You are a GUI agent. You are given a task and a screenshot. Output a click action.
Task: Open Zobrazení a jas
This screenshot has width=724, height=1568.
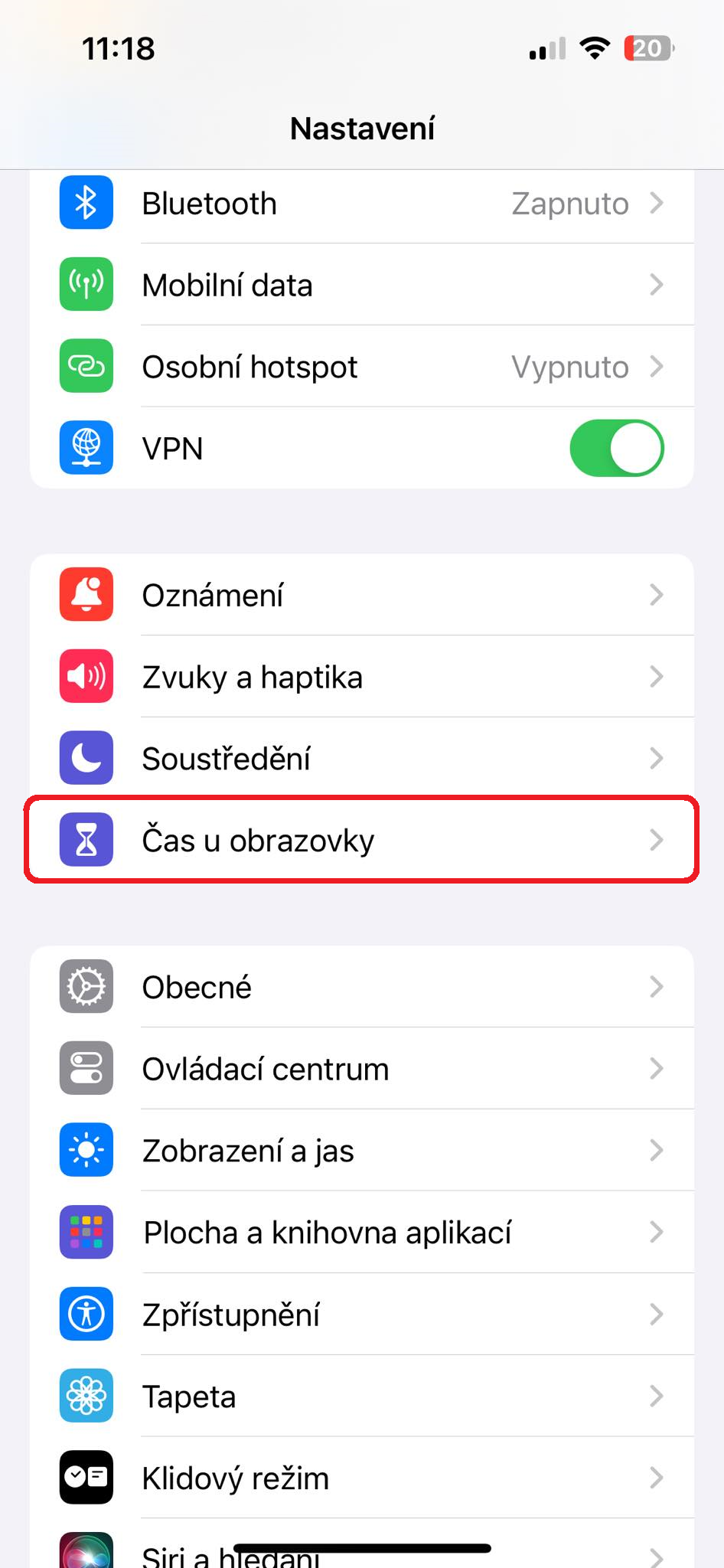click(x=362, y=1151)
